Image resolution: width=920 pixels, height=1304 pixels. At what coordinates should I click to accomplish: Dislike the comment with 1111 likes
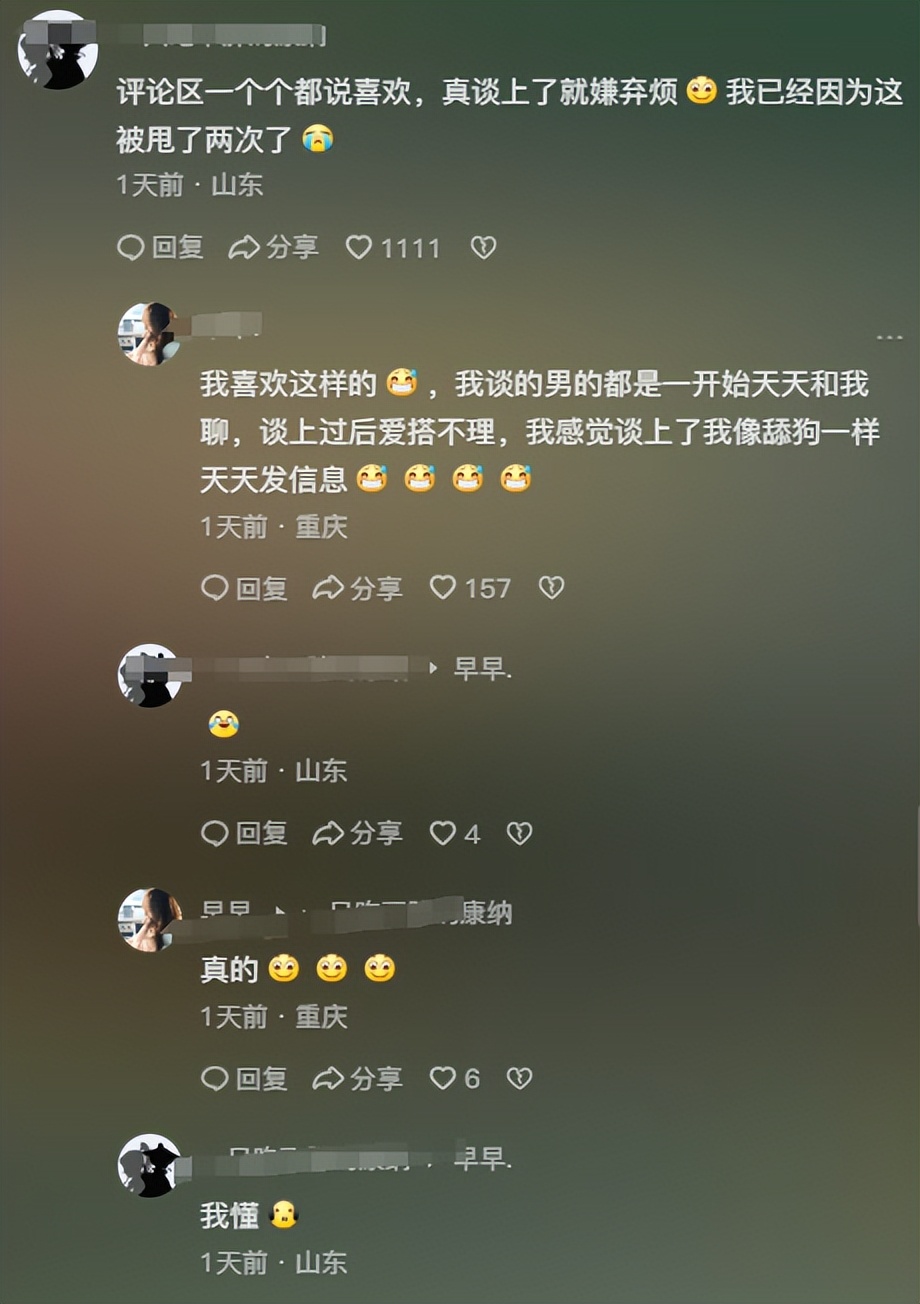(x=483, y=247)
